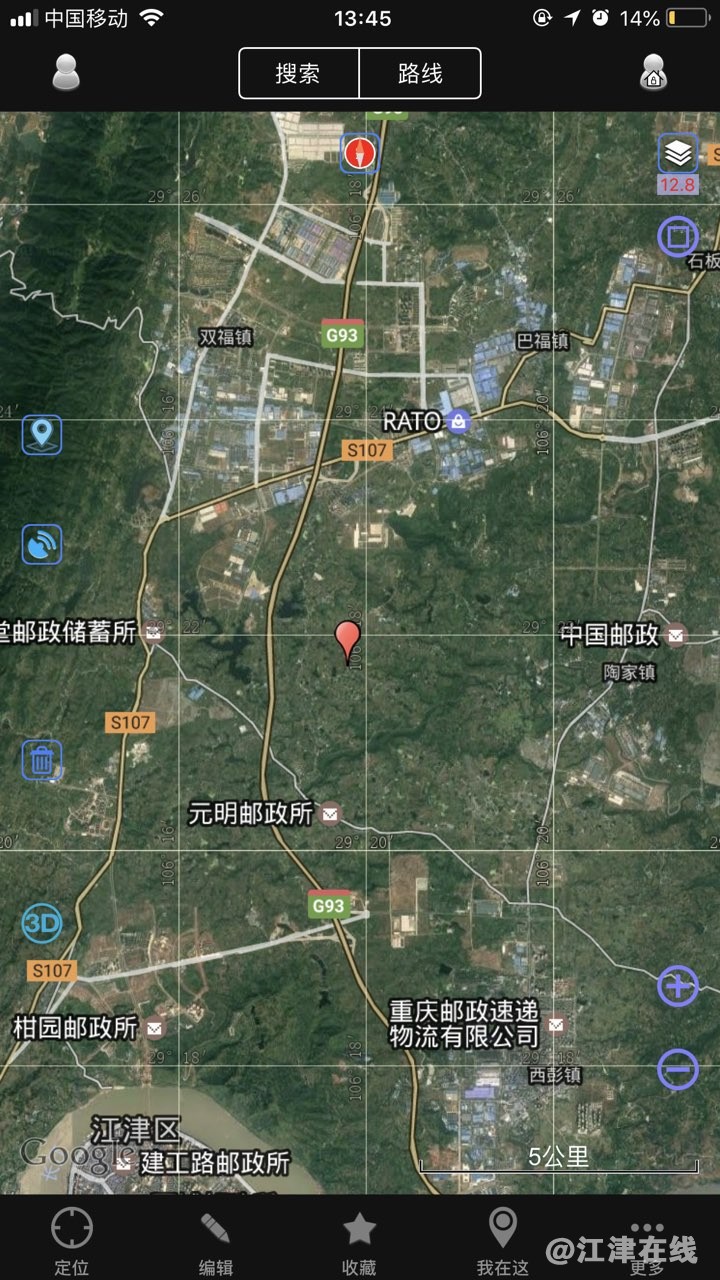
Task: Select the red pin on the map
Action: point(348,640)
